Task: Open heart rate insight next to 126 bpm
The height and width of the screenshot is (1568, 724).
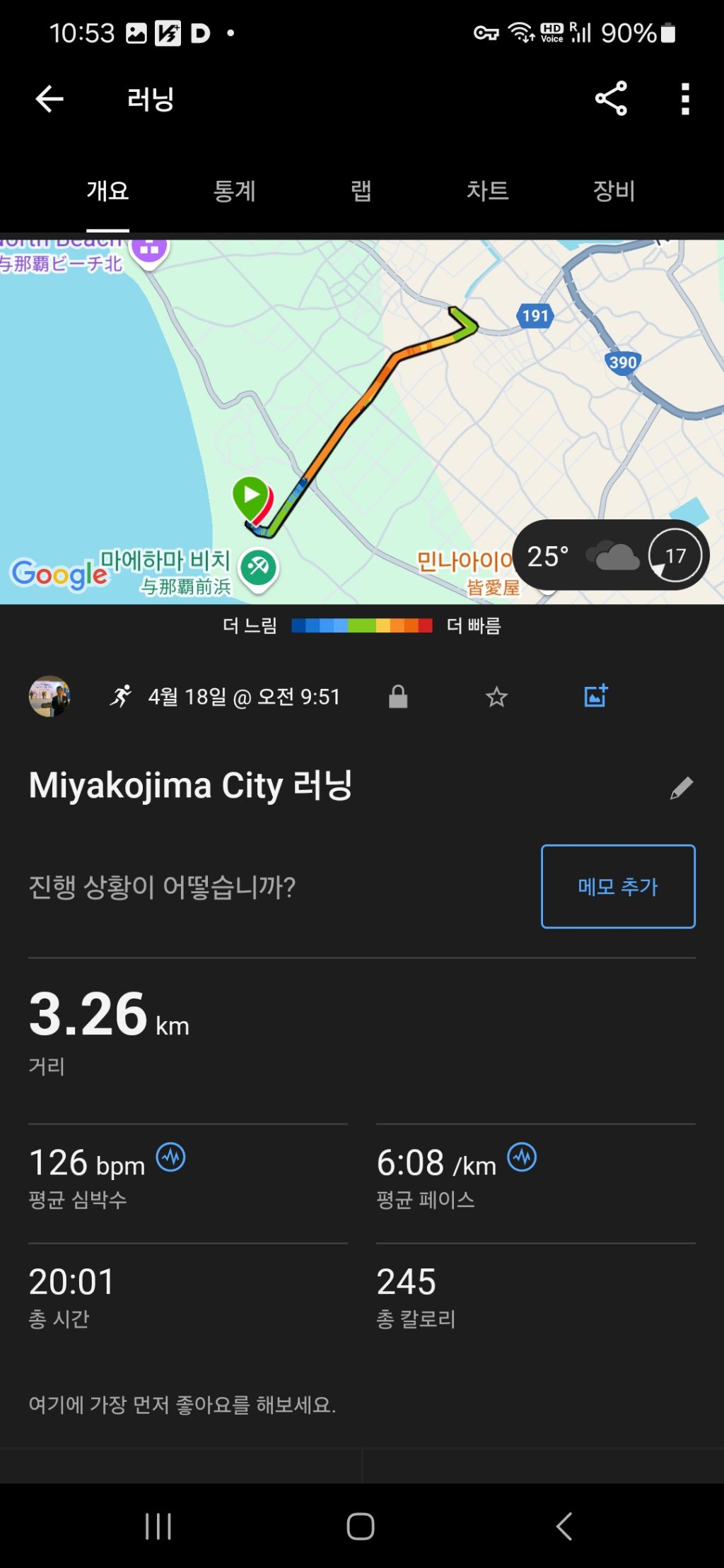Action: [x=170, y=1157]
